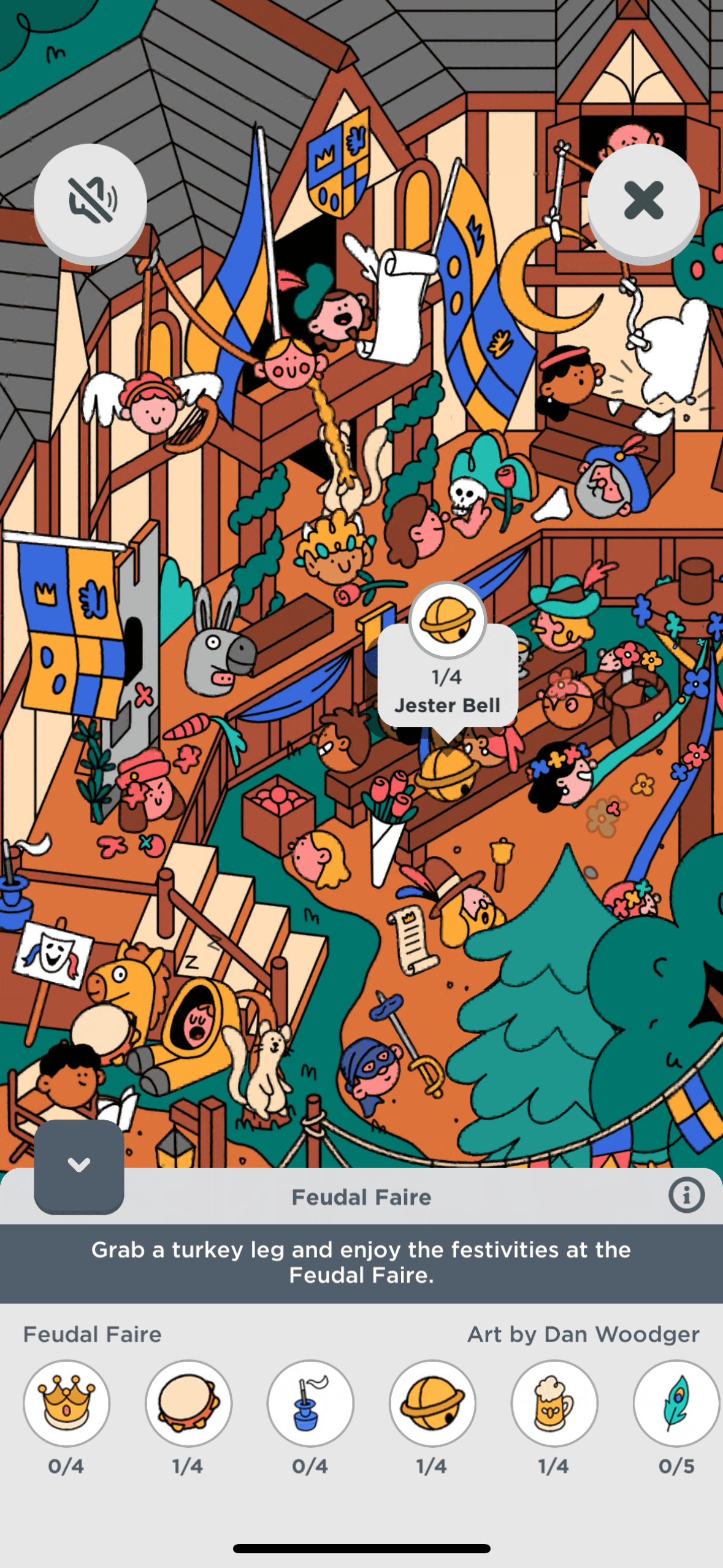
Task: Select the beer mug item
Action: pyautogui.click(x=554, y=1403)
